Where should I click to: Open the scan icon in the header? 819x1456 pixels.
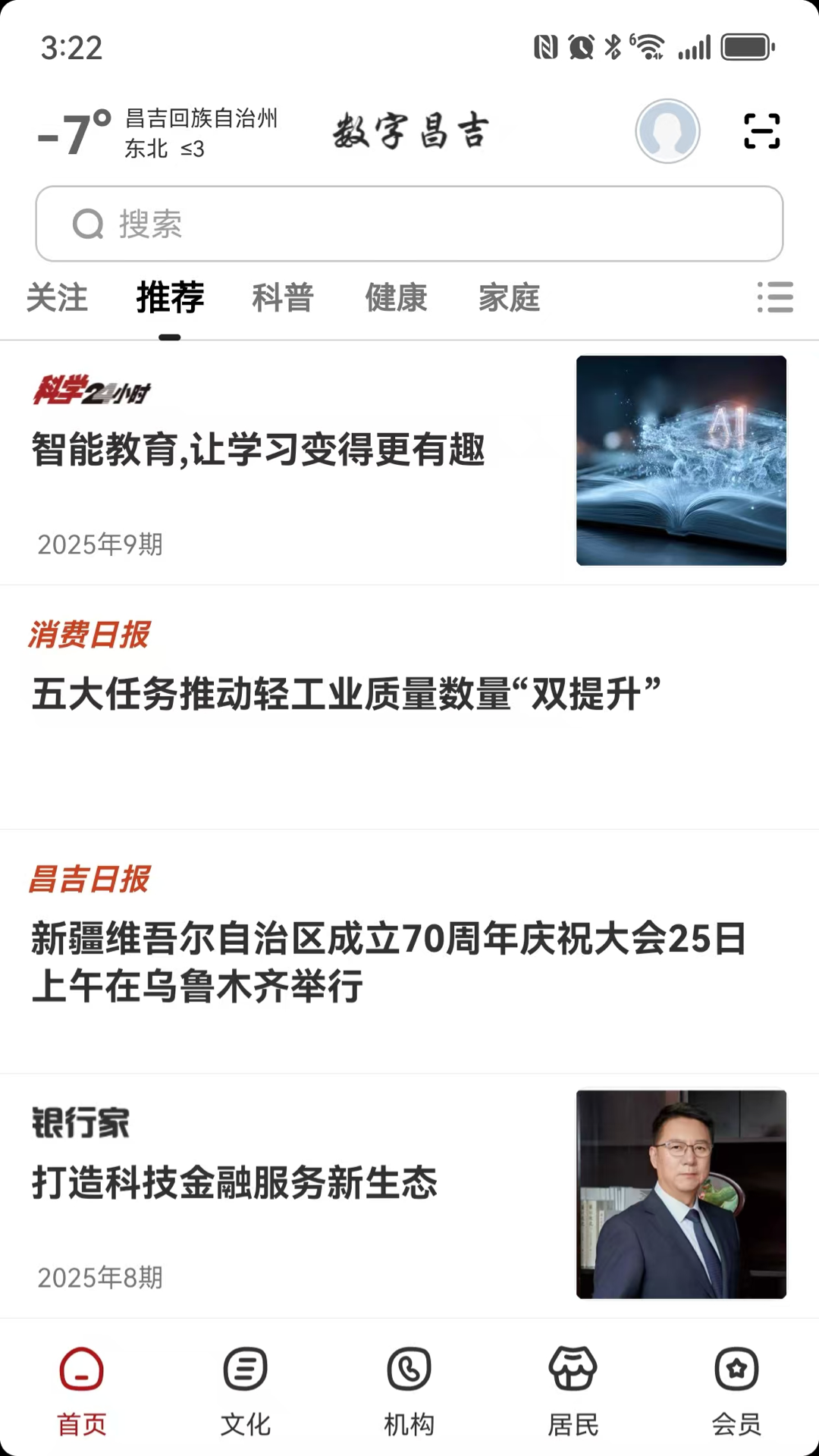coord(761,131)
